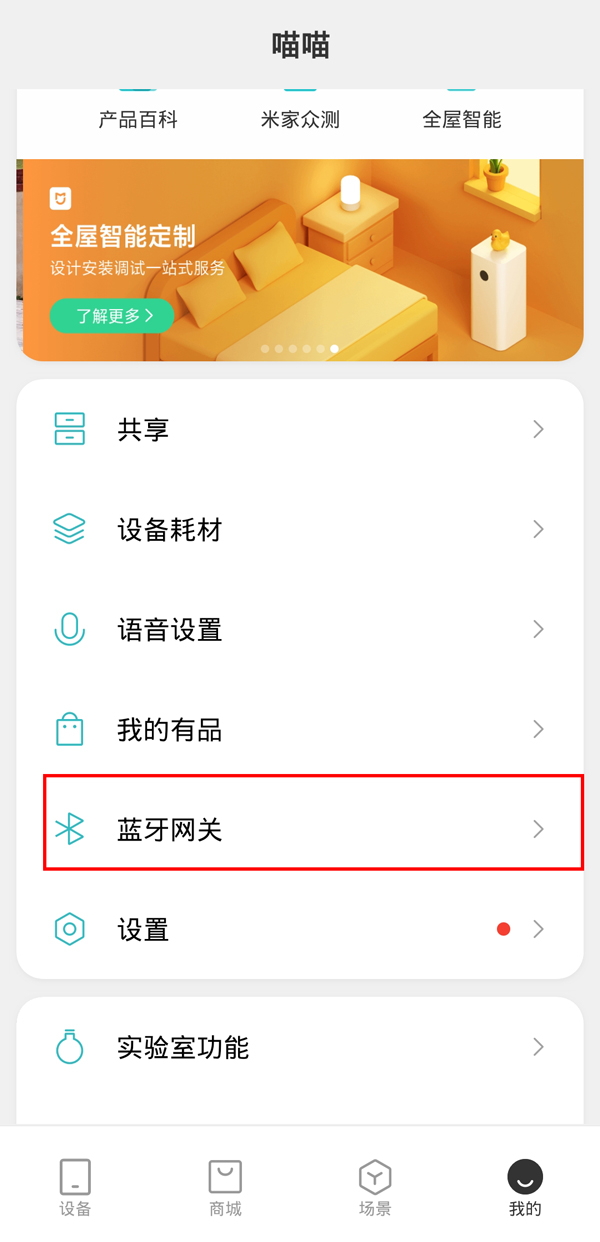Open 产品百科 shortcut
Viewport: 600px width, 1242px height.
[x=138, y=120]
